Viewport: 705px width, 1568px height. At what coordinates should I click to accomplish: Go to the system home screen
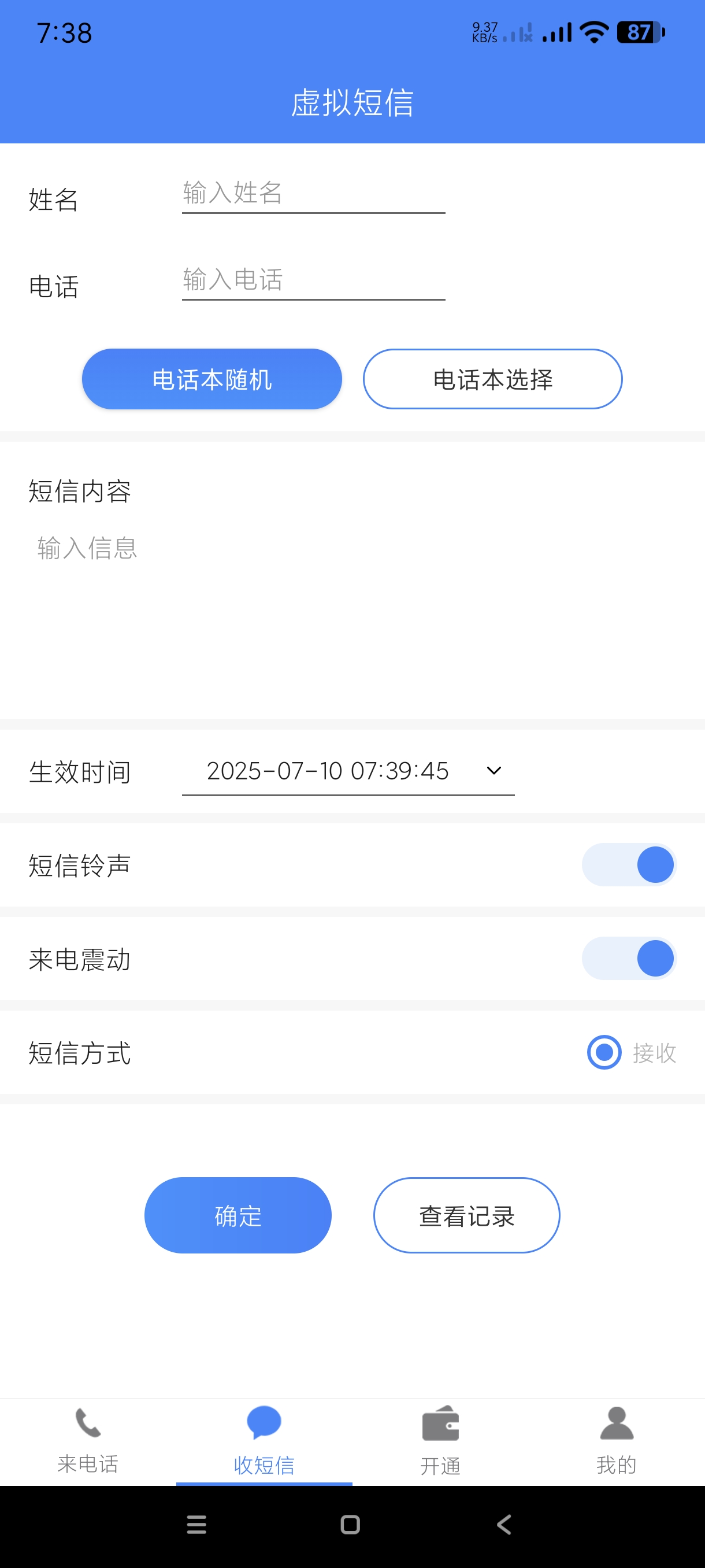point(350,1525)
